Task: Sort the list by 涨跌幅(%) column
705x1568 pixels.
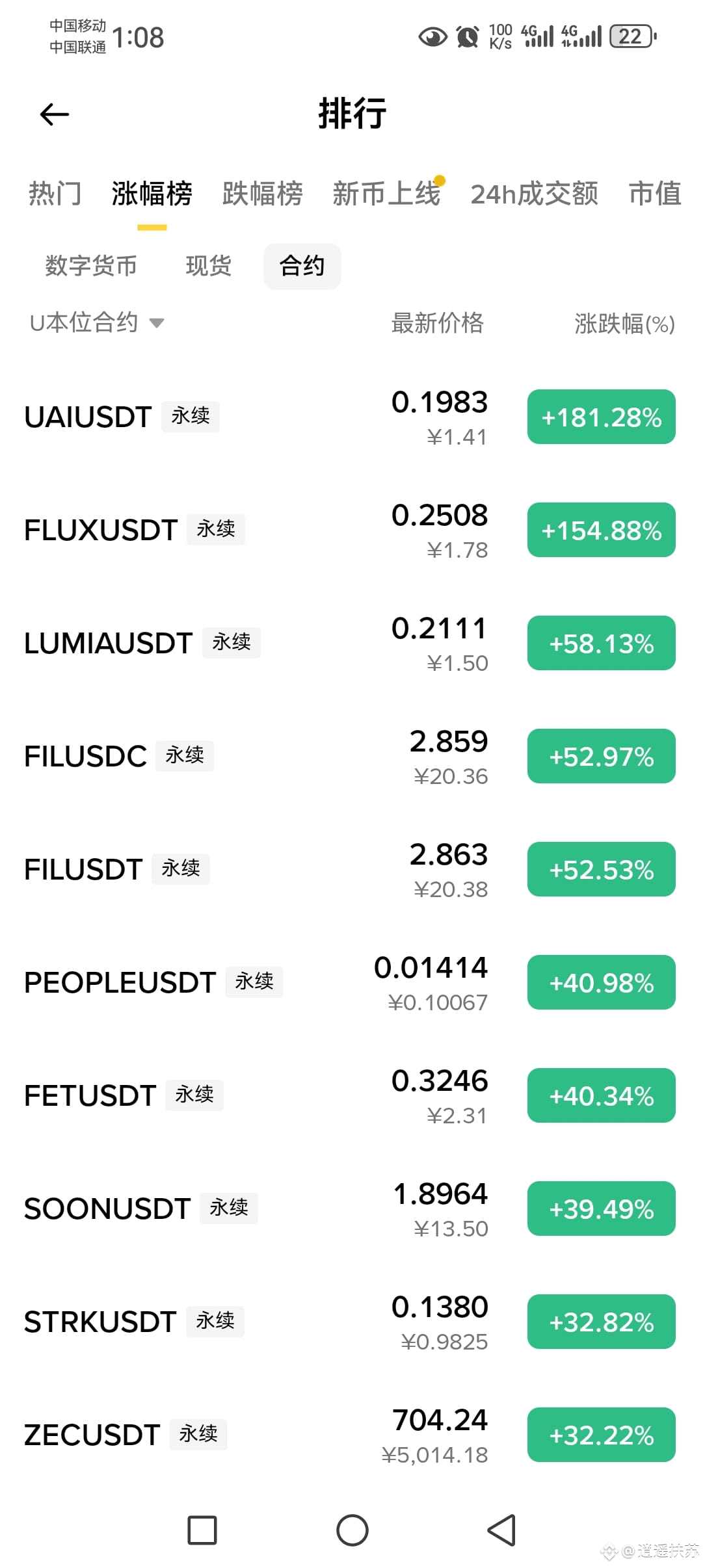Action: (x=624, y=323)
